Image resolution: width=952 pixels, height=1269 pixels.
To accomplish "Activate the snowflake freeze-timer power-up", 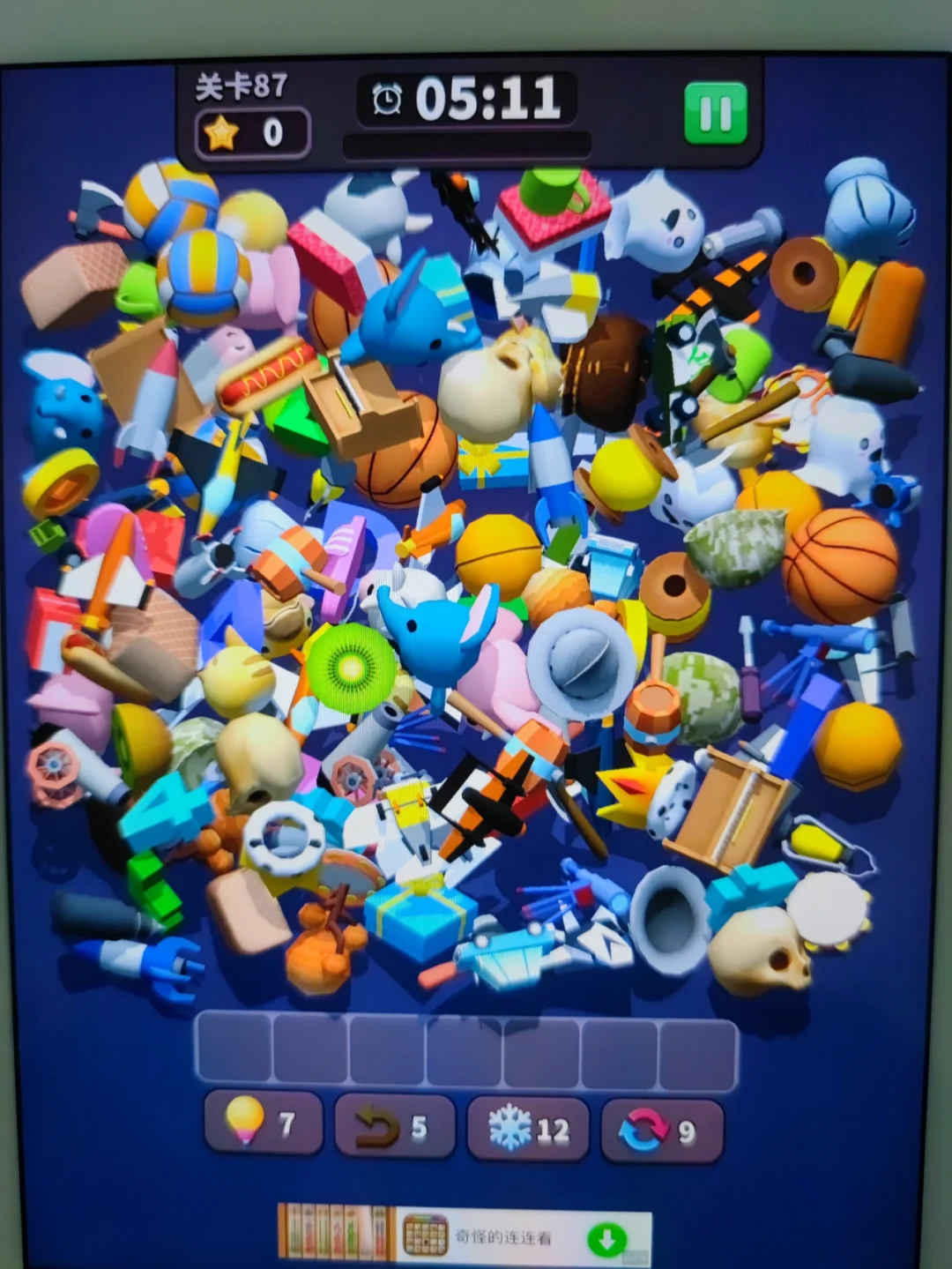I will 528,1129.
